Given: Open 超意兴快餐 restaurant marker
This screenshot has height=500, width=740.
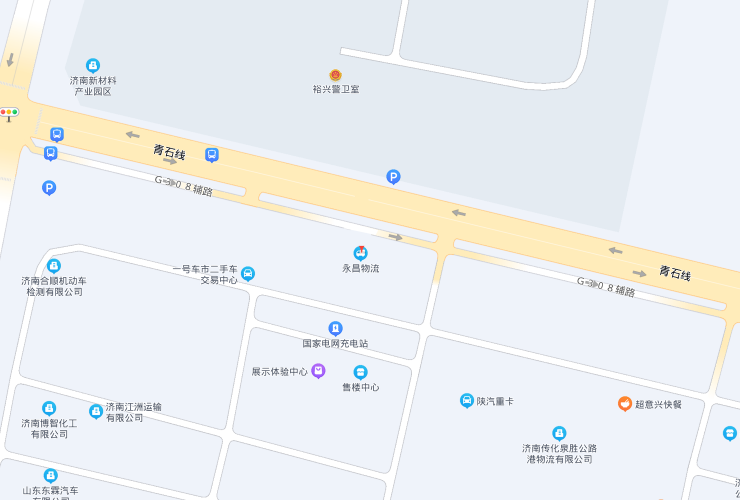Looking at the screenshot, I should click(624, 404).
